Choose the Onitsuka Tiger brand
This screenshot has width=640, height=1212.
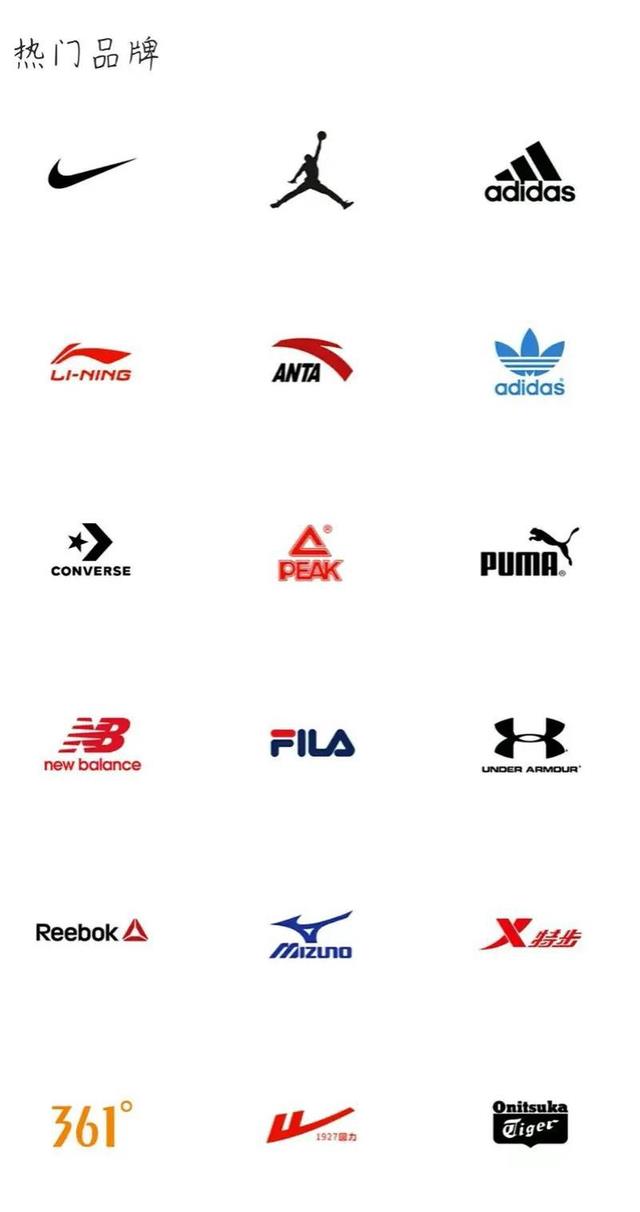tap(530, 1124)
